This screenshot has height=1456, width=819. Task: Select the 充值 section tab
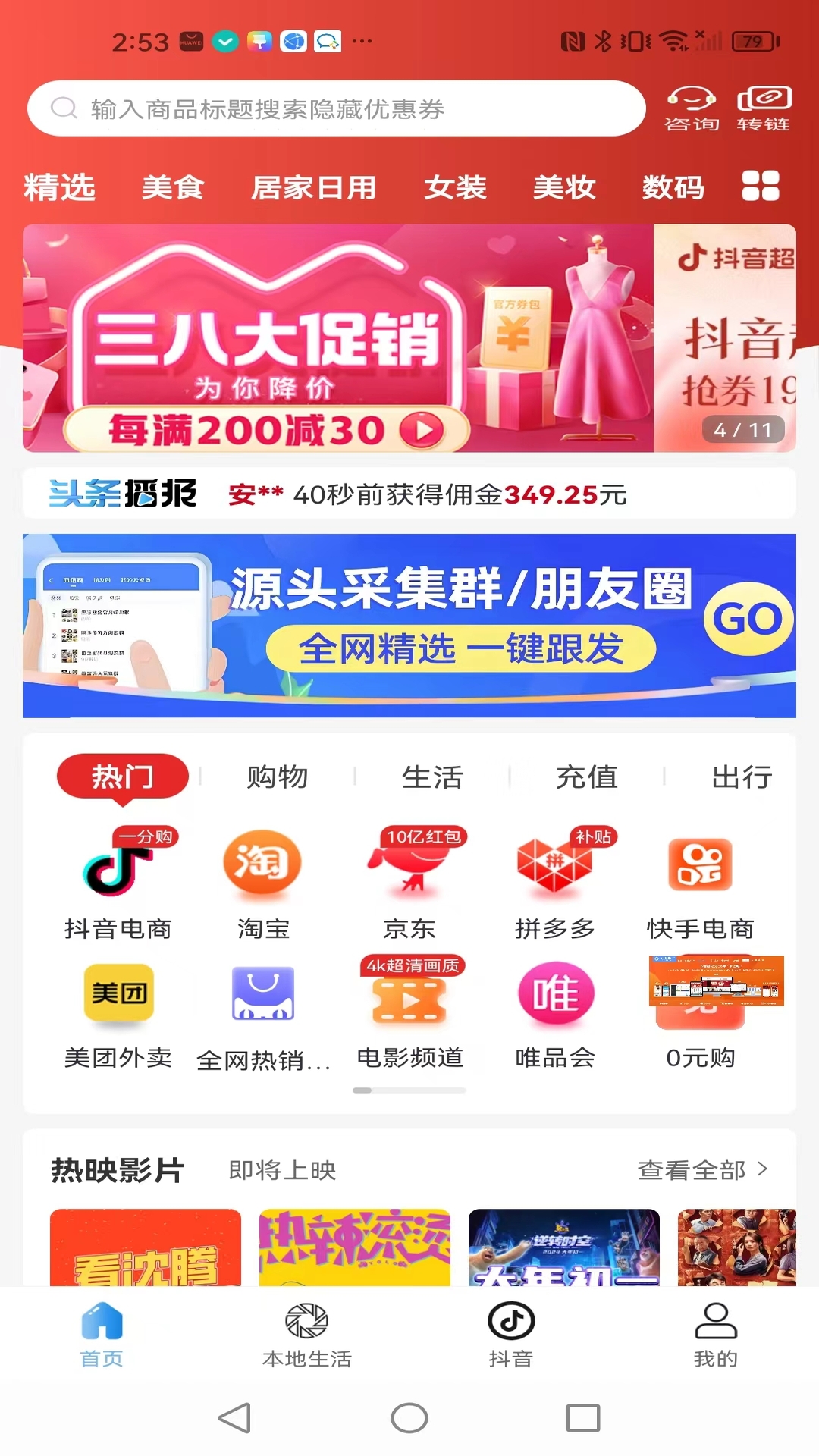(586, 777)
